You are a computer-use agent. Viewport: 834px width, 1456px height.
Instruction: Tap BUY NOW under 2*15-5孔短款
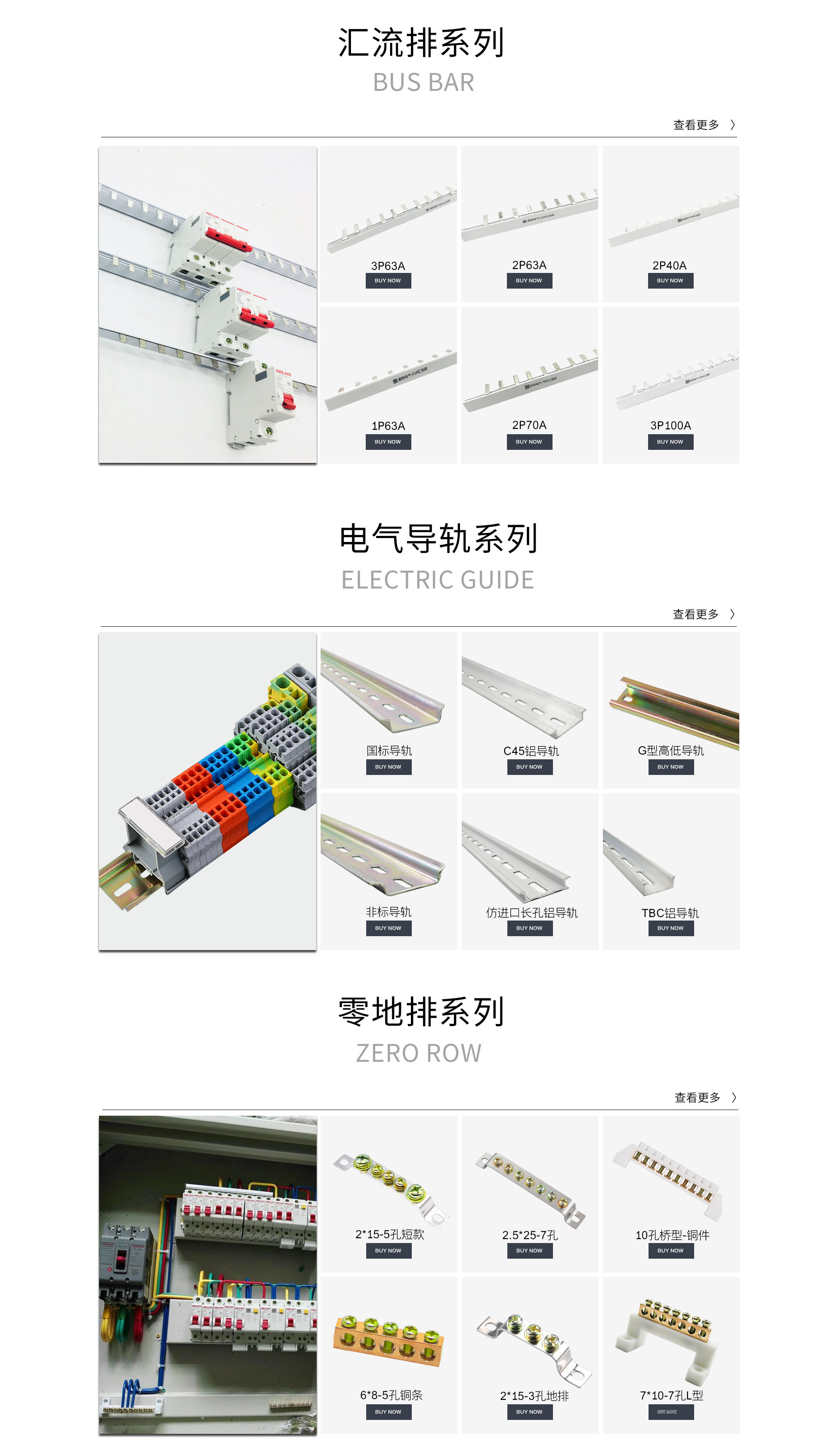point(388,1251)
